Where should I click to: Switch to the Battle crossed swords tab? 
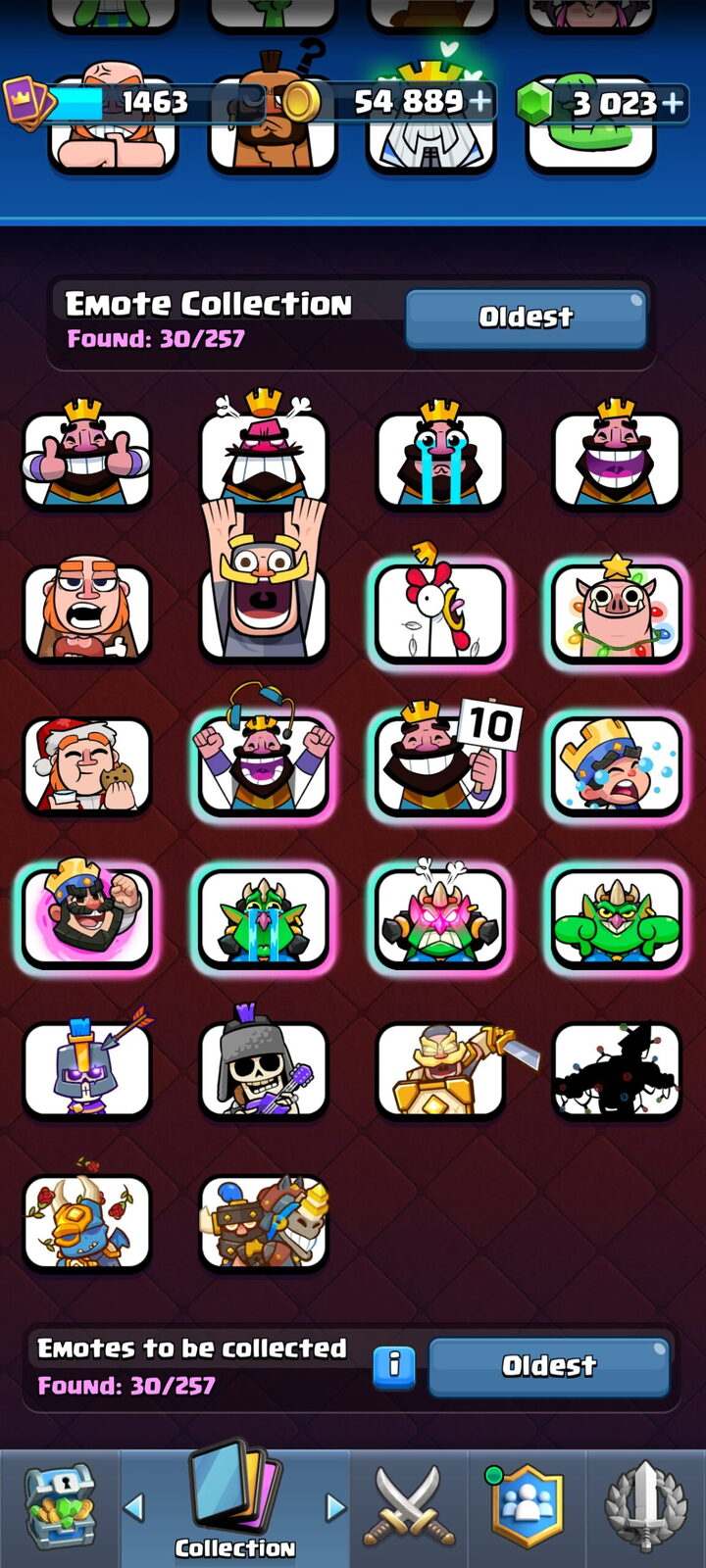(410, 1509)
